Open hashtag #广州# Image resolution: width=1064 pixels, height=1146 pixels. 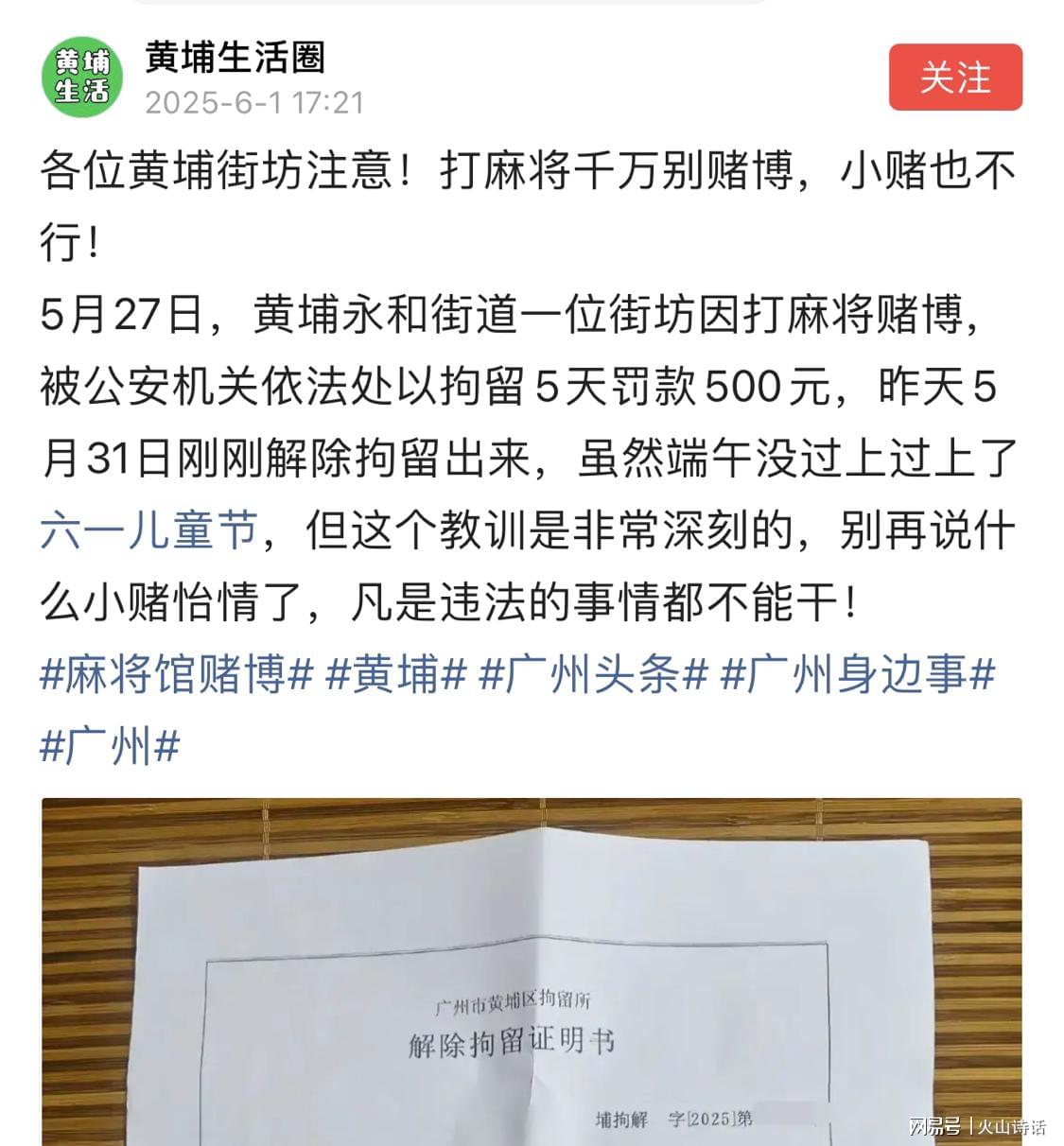point(110,747)
